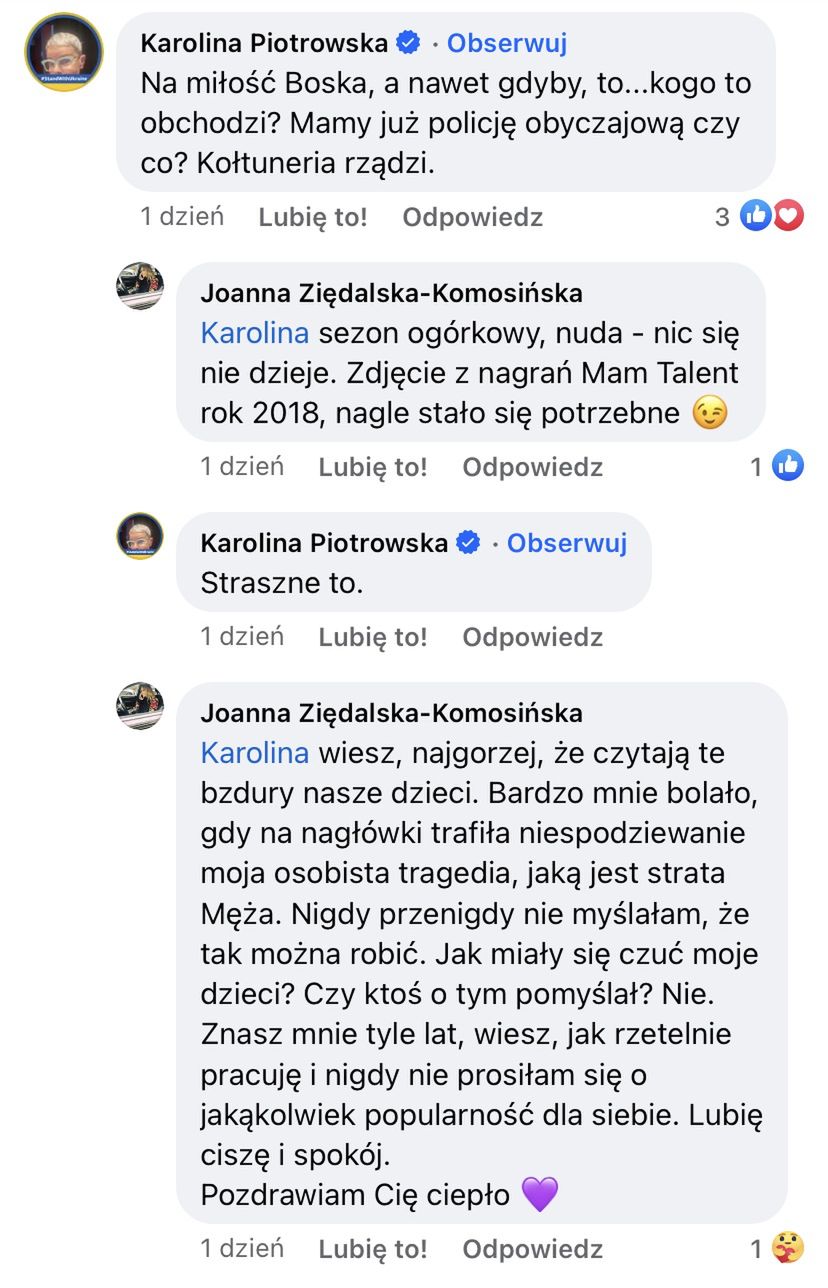This screenshot has width=828, height=1288.
Task: Open Joanna Ziędalska-Komosińska's profile from sezon ogórkowy comment
Action: coord(391,293)
